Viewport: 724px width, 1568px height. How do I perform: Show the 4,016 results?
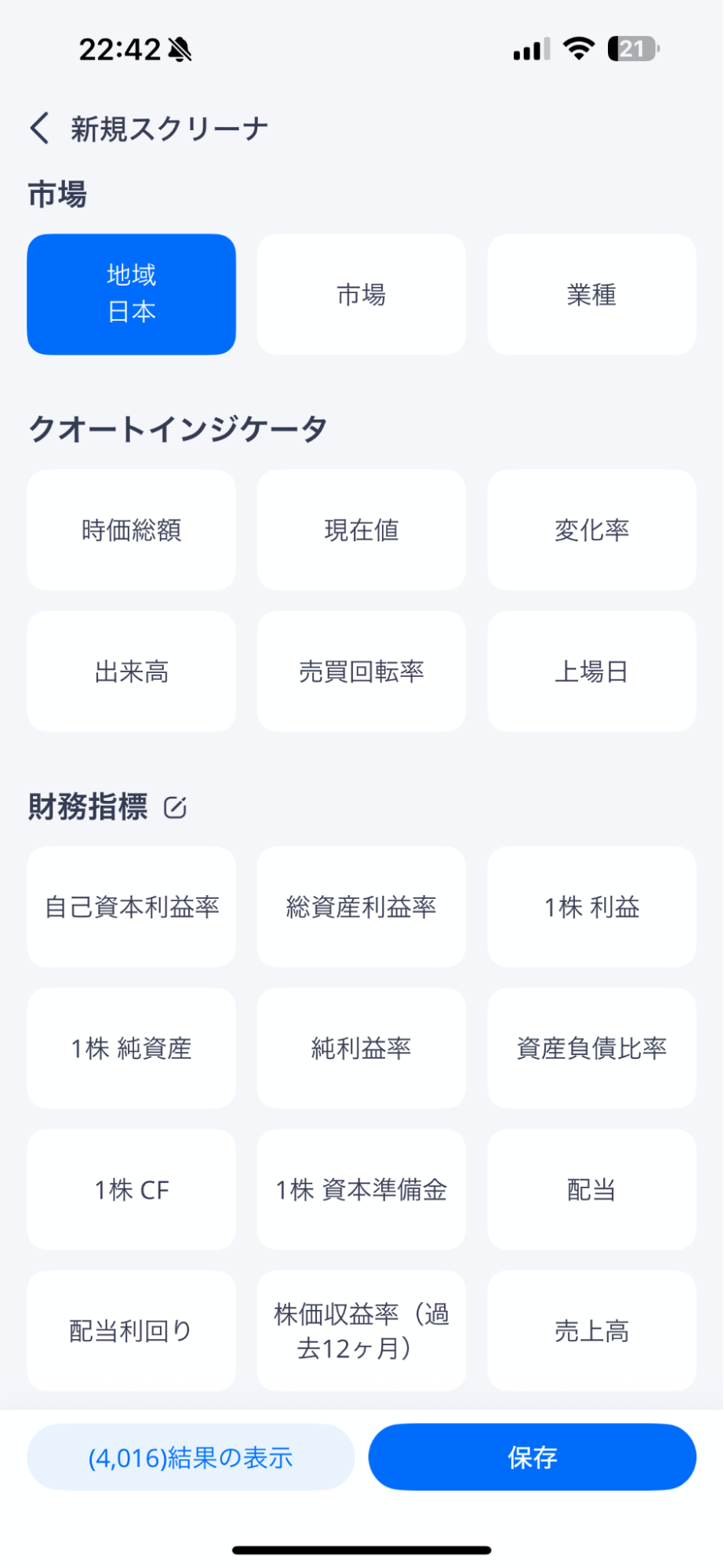(191, 1457)
